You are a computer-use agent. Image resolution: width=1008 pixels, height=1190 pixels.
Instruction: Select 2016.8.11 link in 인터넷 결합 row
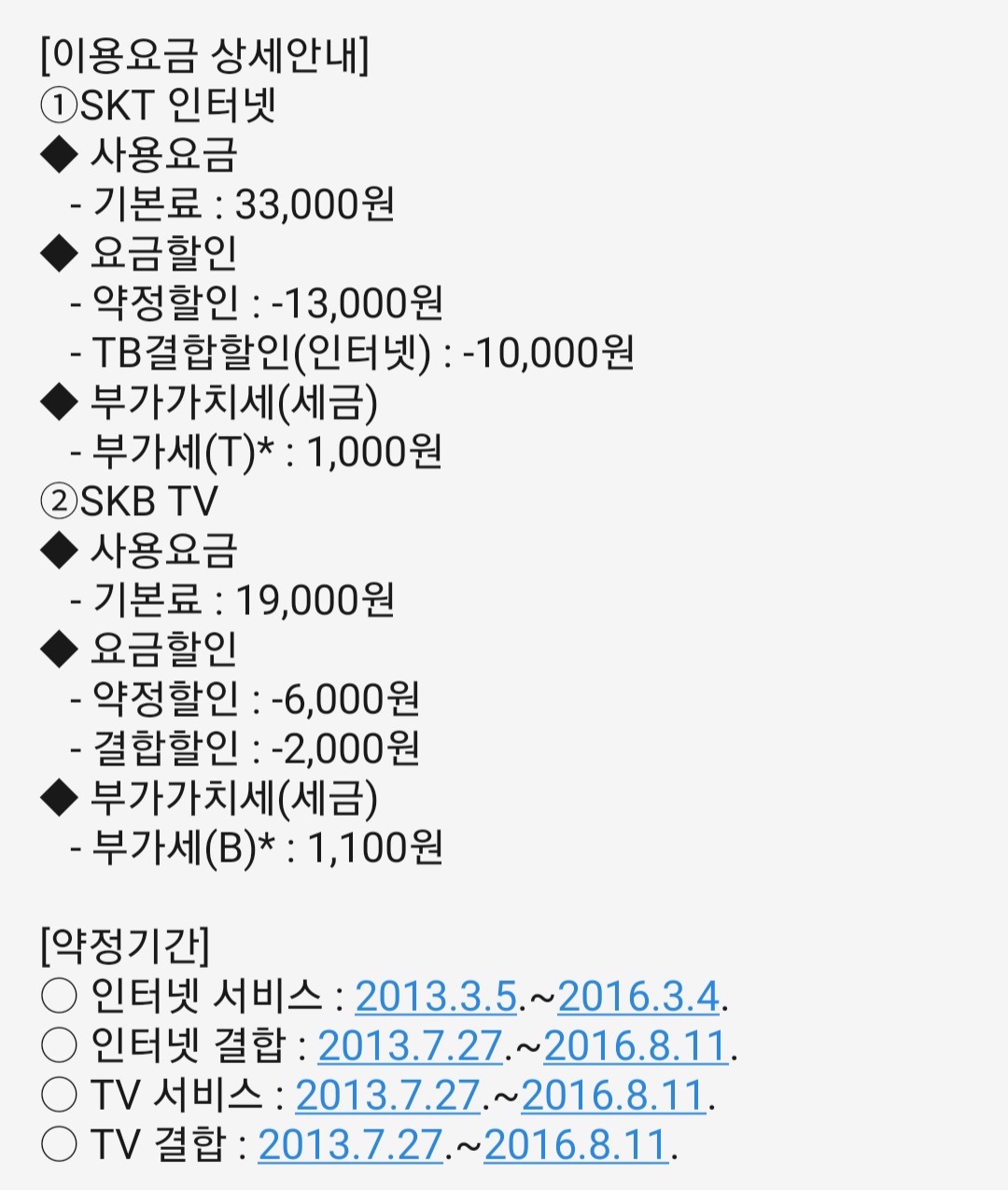click(x=636, y=1045)
